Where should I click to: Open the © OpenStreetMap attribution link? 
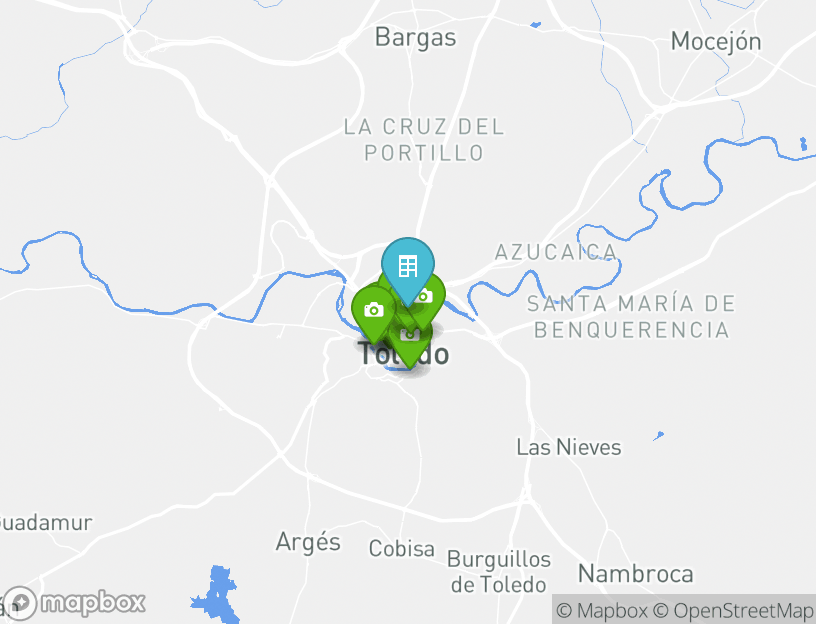click(734, 610)
